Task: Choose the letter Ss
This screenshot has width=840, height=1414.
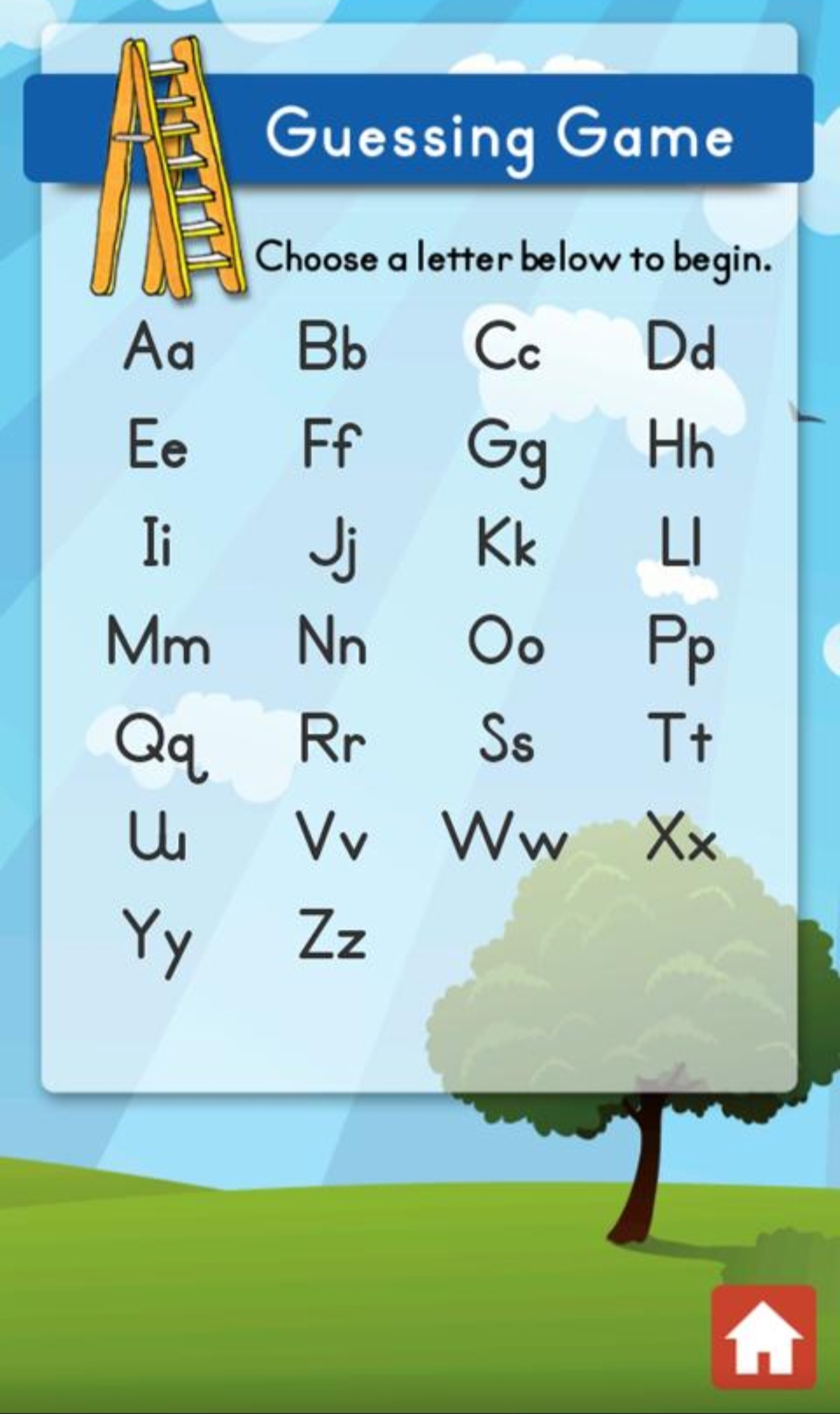Action: pos(506,739)
